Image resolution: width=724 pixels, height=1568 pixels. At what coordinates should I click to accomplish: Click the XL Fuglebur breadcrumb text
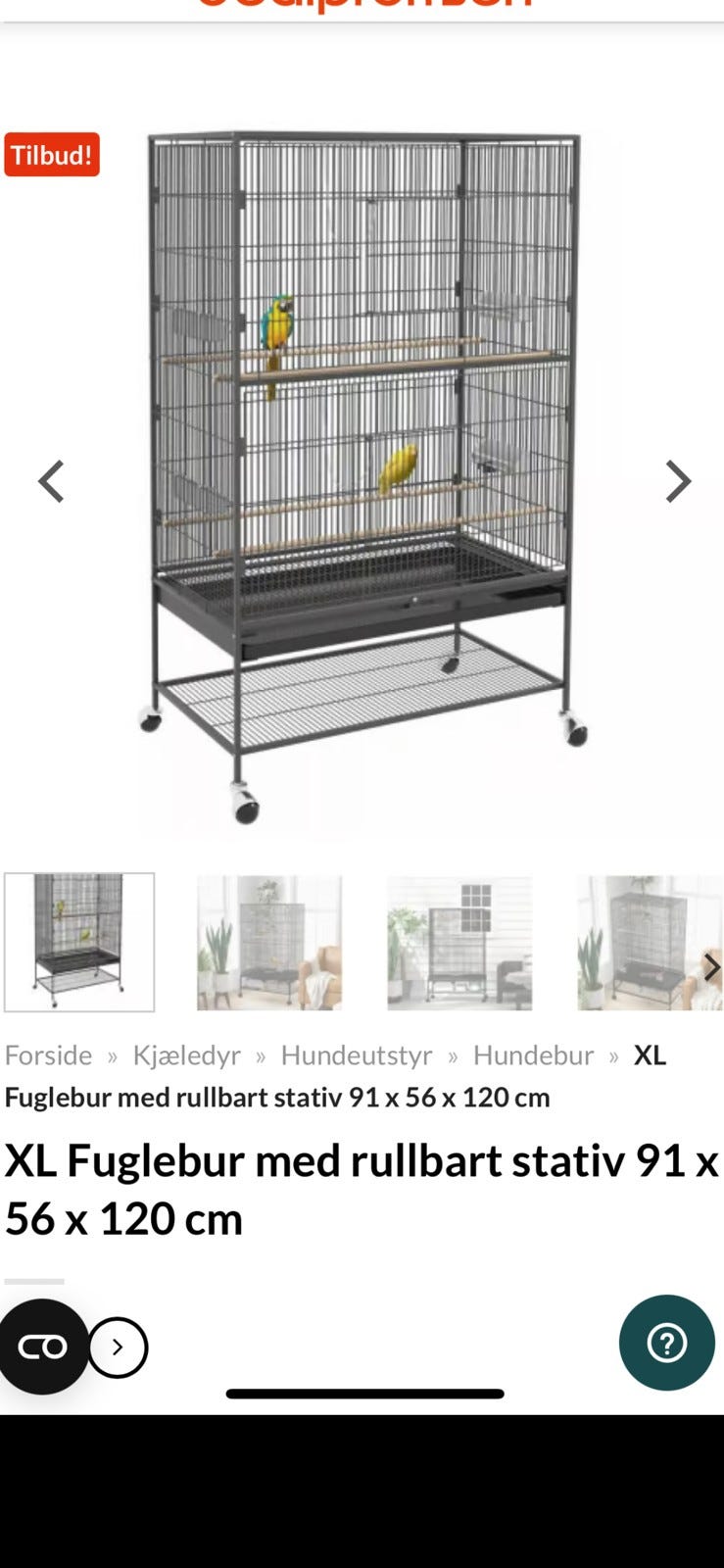pos(652,1055)
